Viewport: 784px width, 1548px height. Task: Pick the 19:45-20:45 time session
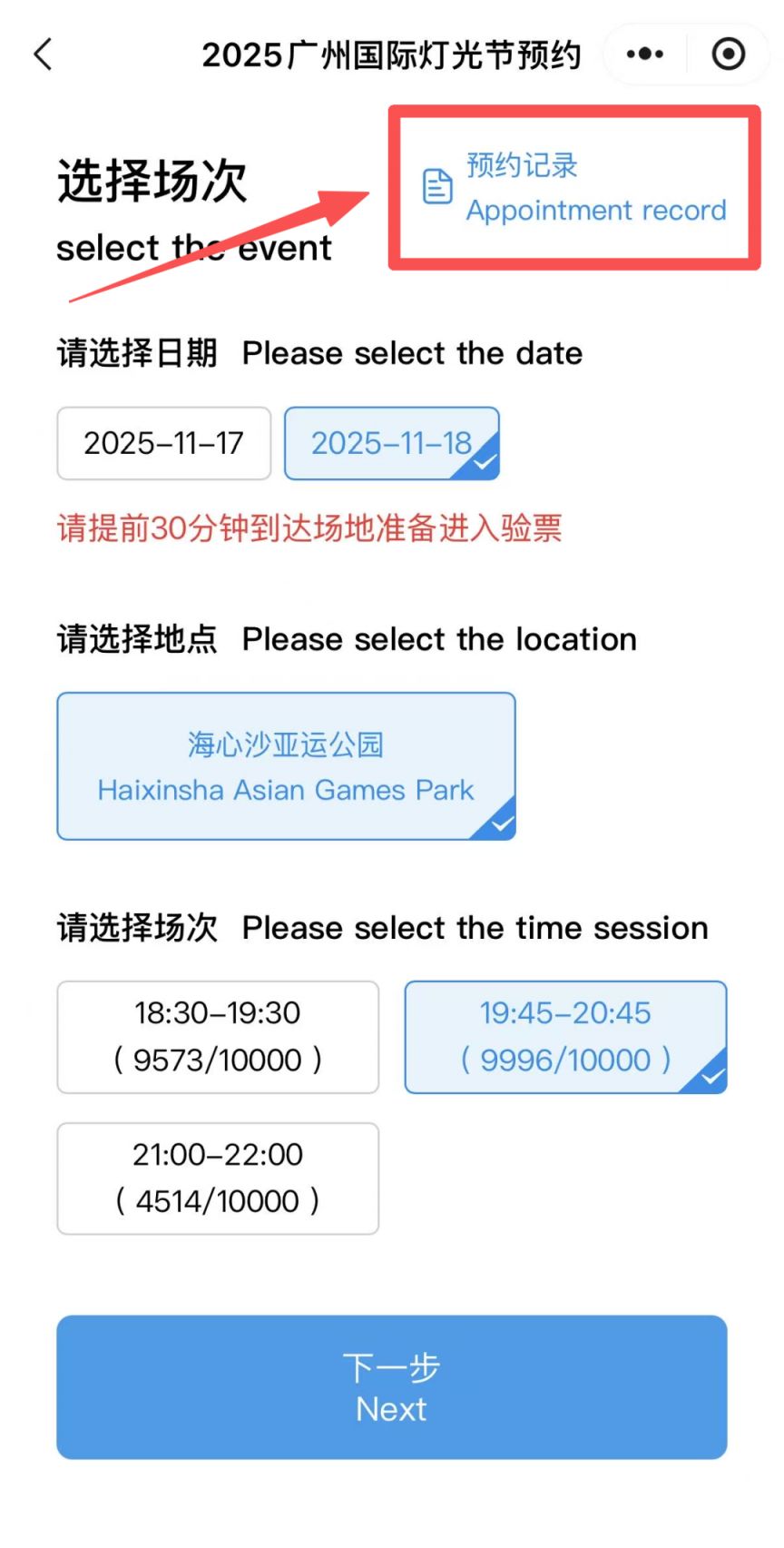tap(566, 1037)
